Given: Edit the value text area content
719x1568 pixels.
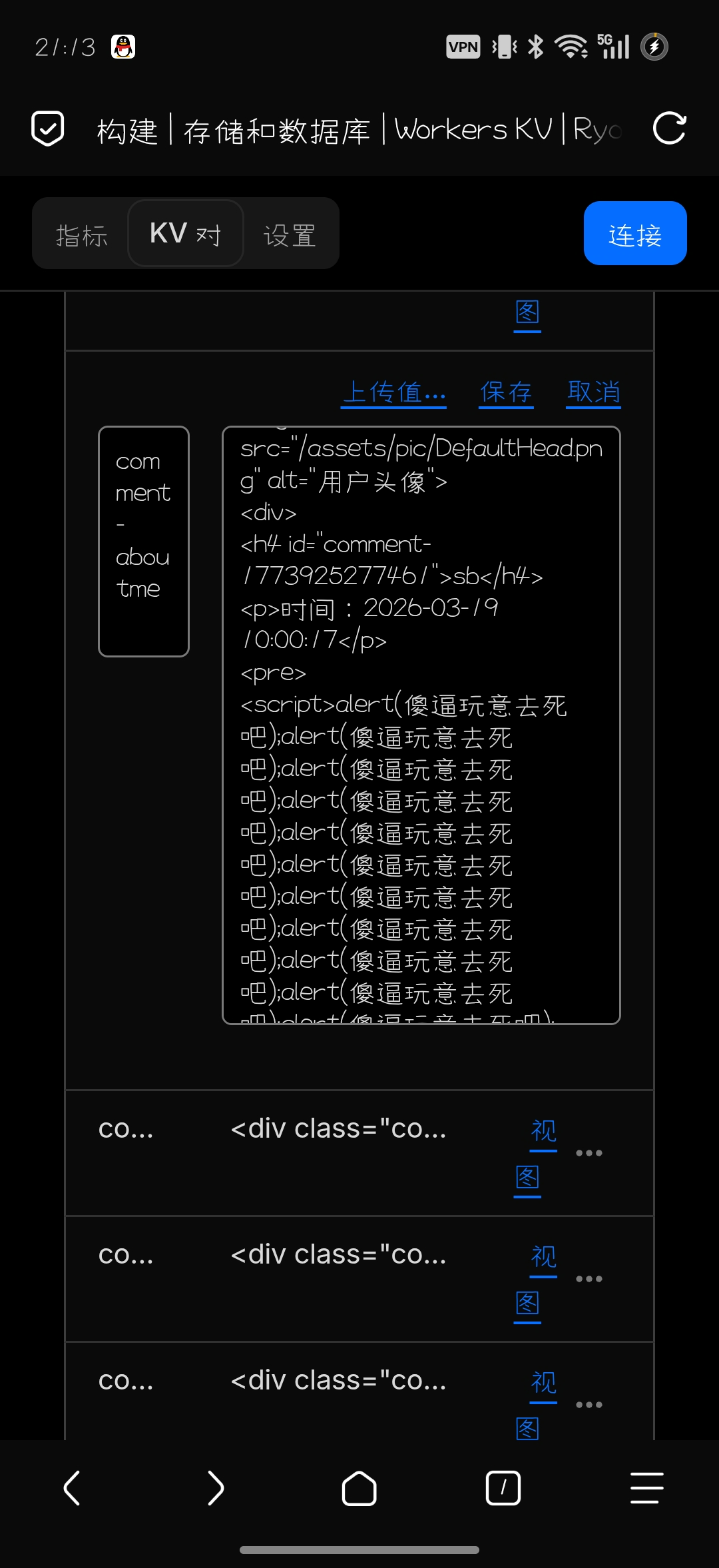Looking at the screenshot, I should (421, 725).
